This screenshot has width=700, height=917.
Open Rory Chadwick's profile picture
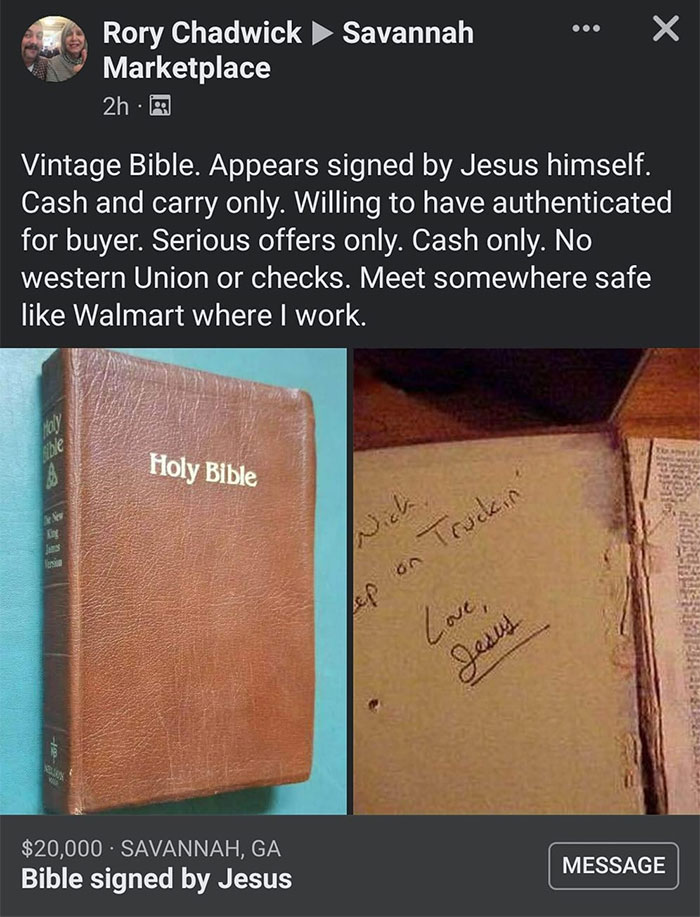pos(54,48)
